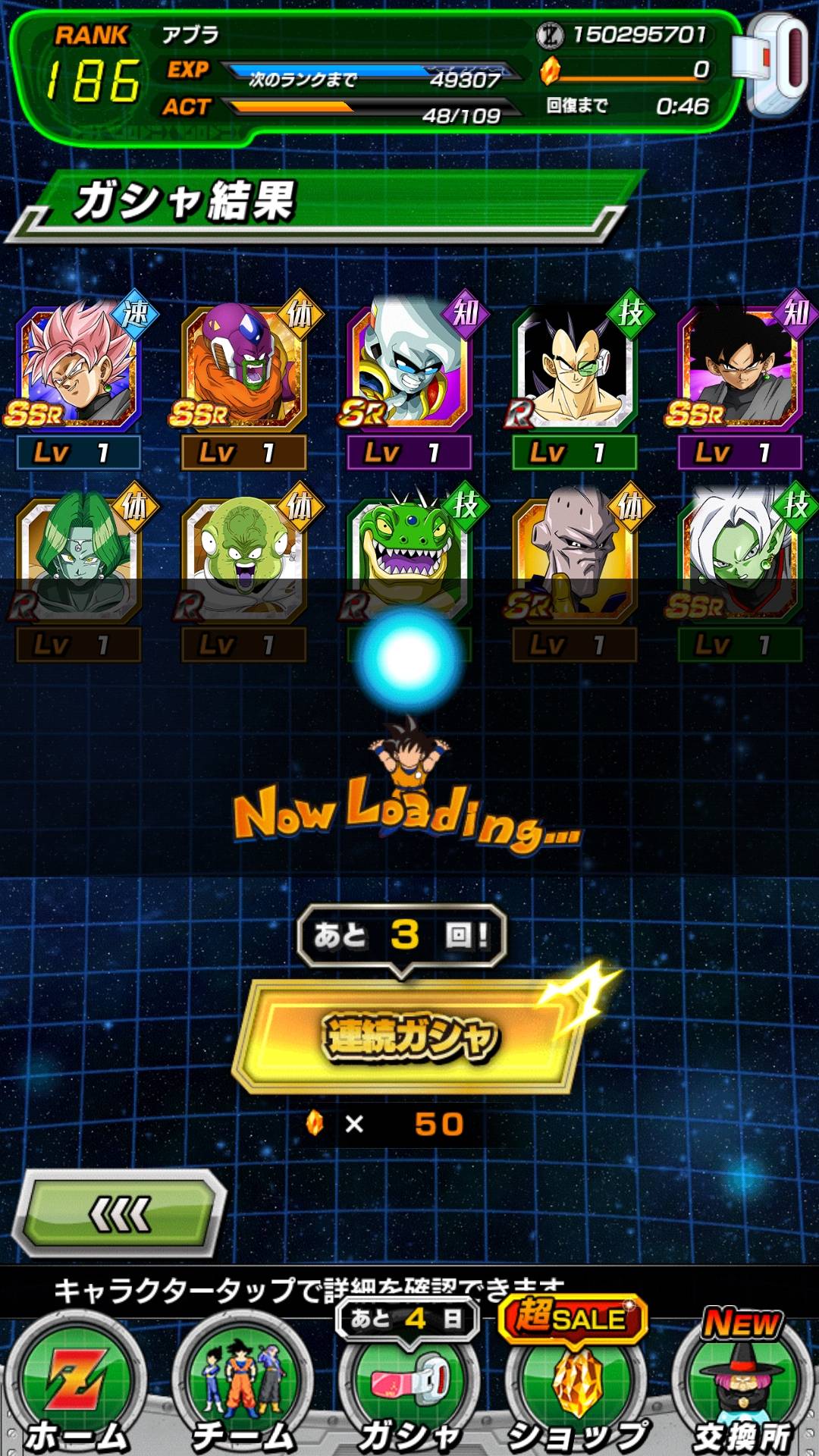View the SSR white-haired green-skinned 技 card
This screenshot has height=1456, width=819.
click(739, 560)
